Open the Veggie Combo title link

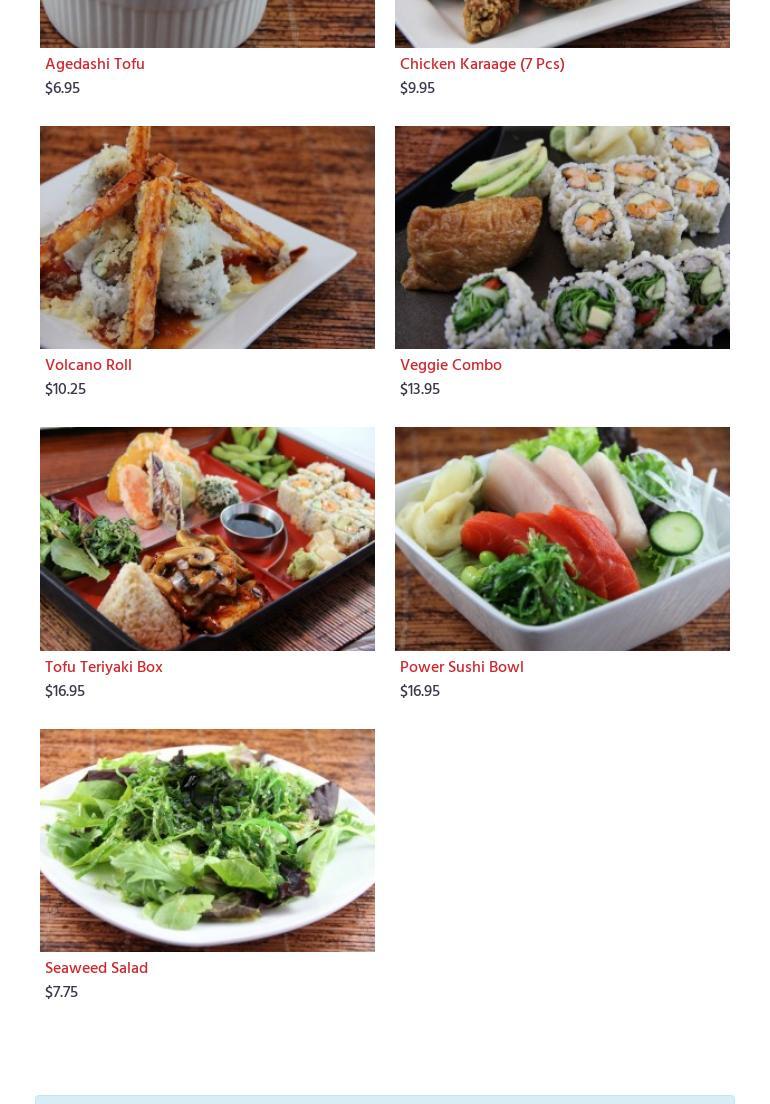451,366
